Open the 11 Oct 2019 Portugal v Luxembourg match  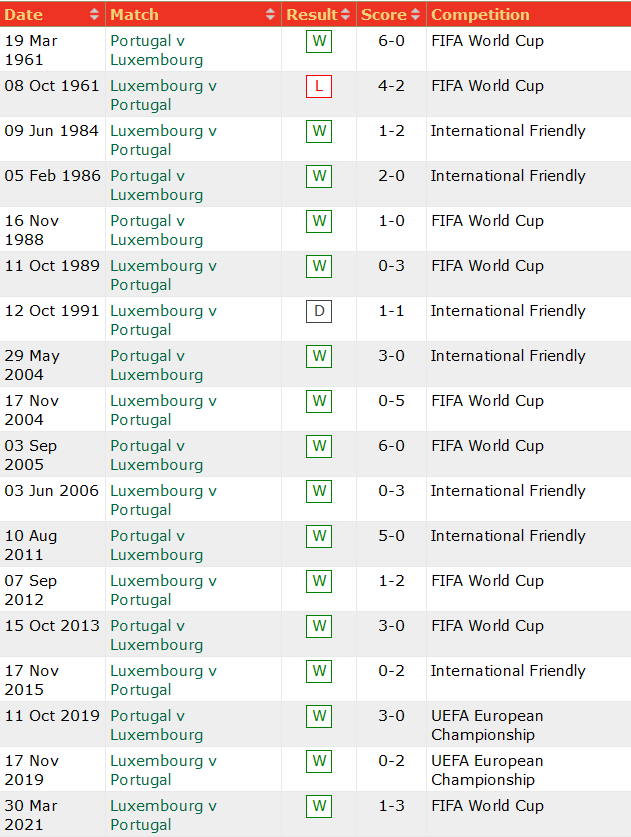point(156,725)
